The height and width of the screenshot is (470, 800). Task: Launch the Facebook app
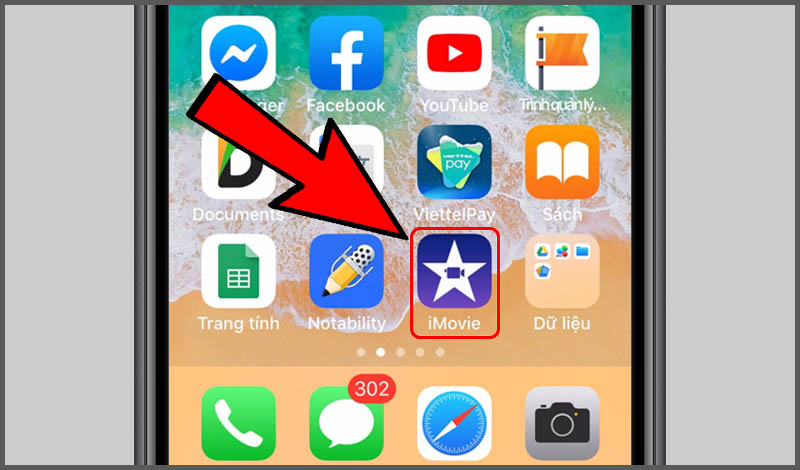pyautogui.click(x=346, y=54)
